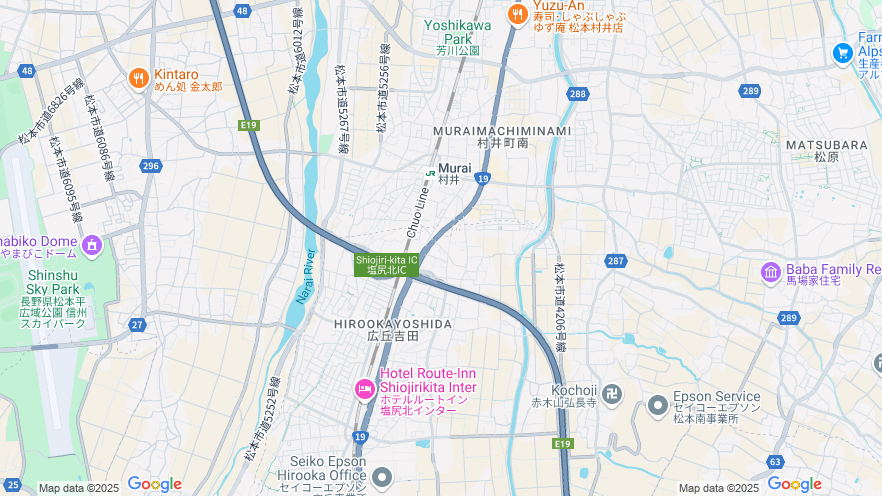This screenshot has width=882, height=496.
Task: Select the Kochoji temple marker
Action: (x=612, y=393)
